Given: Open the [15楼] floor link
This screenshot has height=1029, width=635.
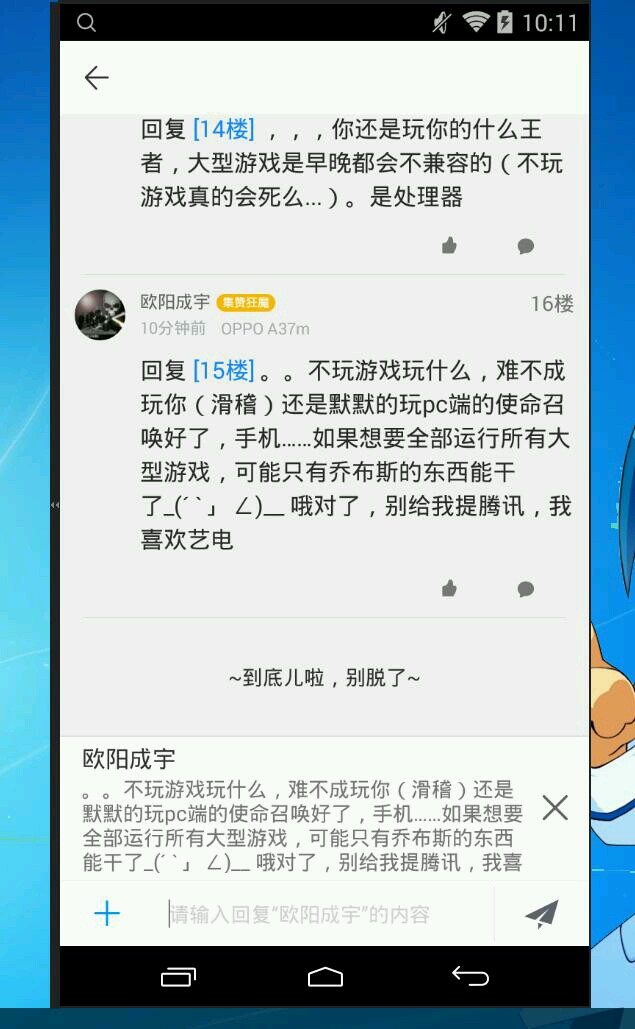Looking at the screenshot, I should (x=224, y=371).
